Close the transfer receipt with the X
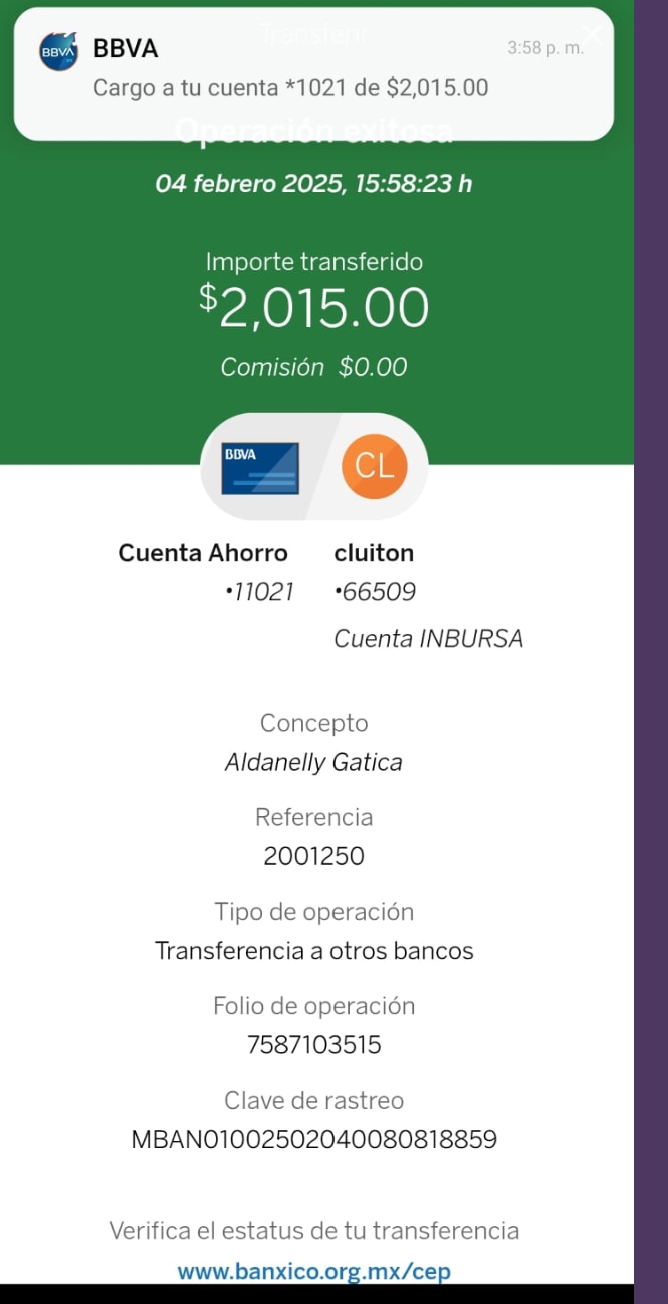 593,36
